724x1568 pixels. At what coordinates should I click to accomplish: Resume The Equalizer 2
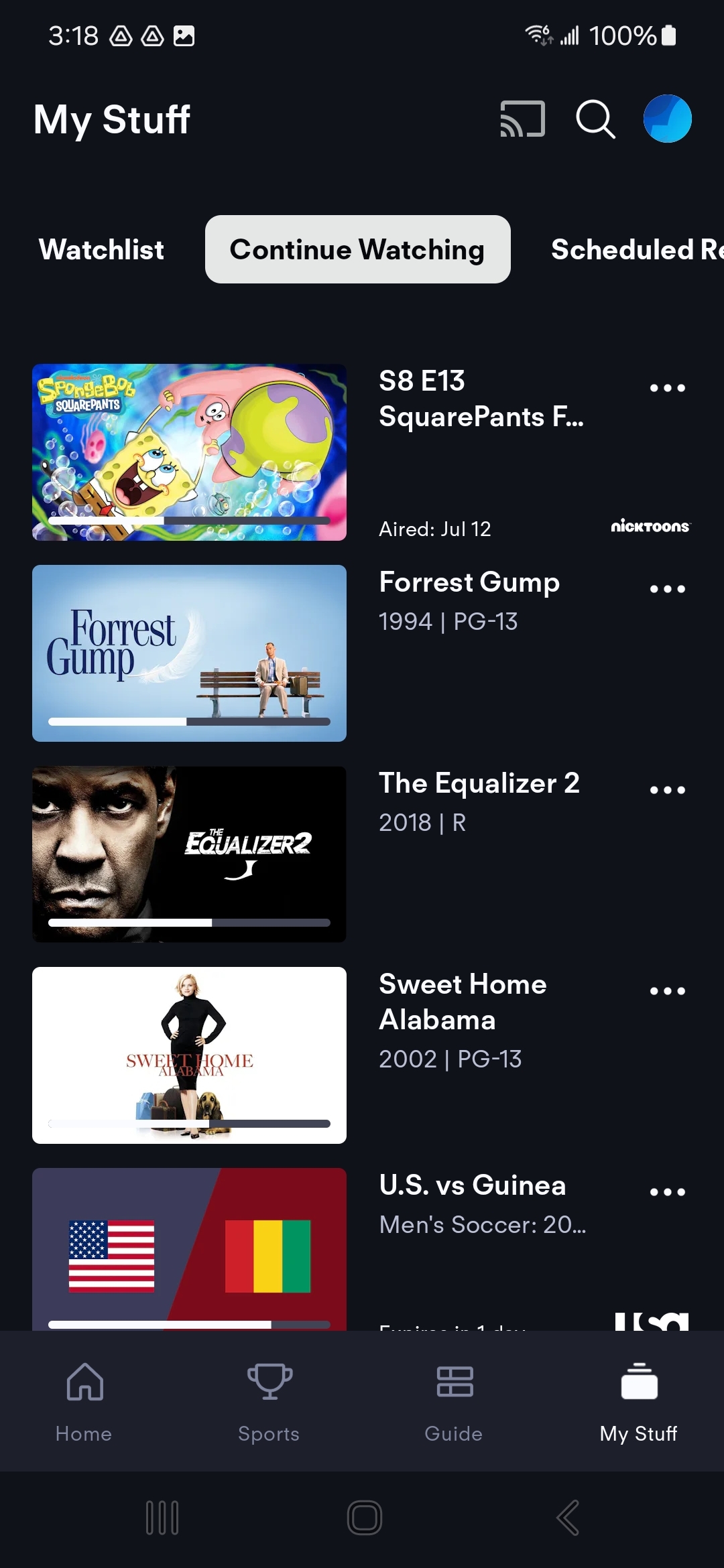(x=189, y=854)
